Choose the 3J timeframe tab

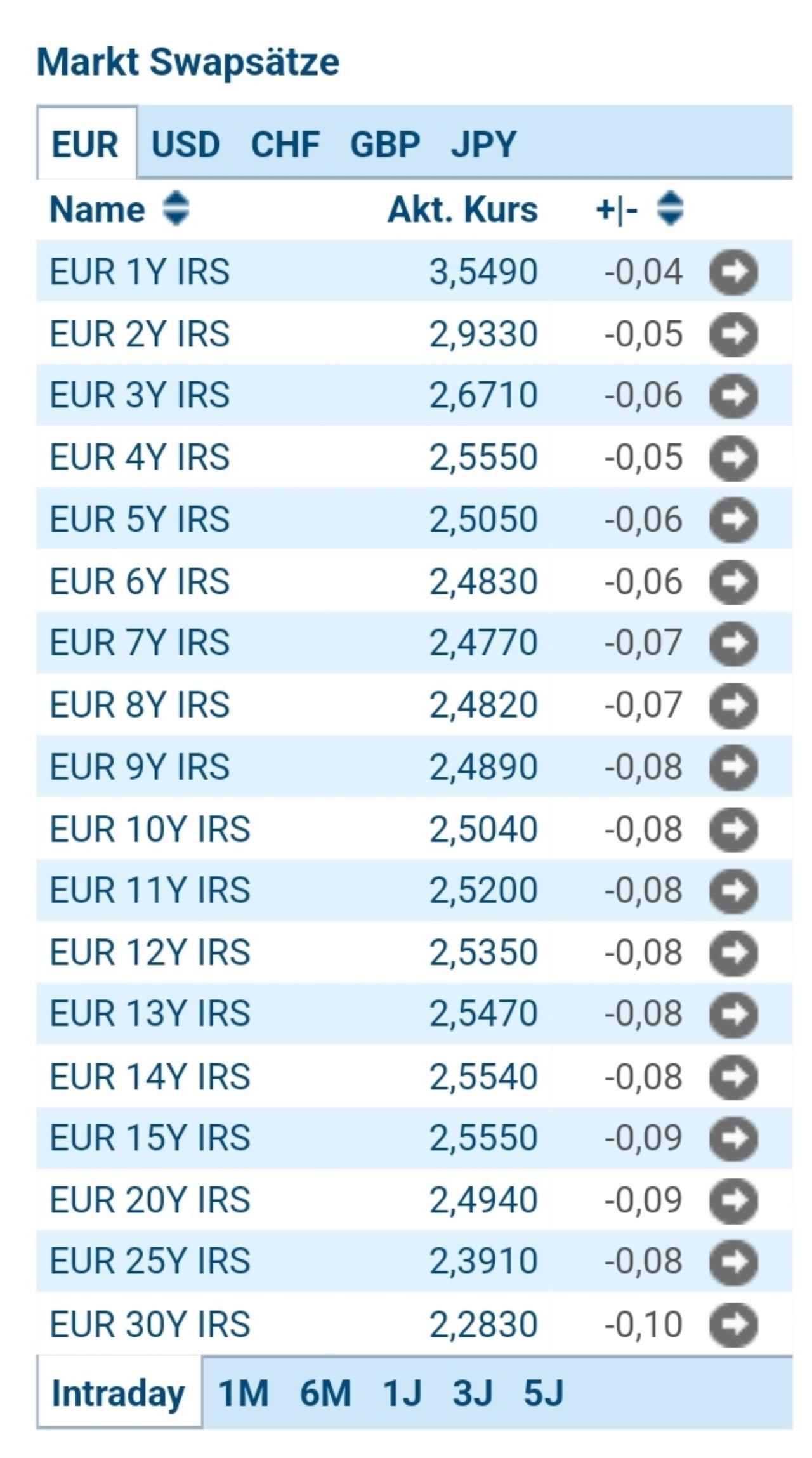pos(473,1393)
